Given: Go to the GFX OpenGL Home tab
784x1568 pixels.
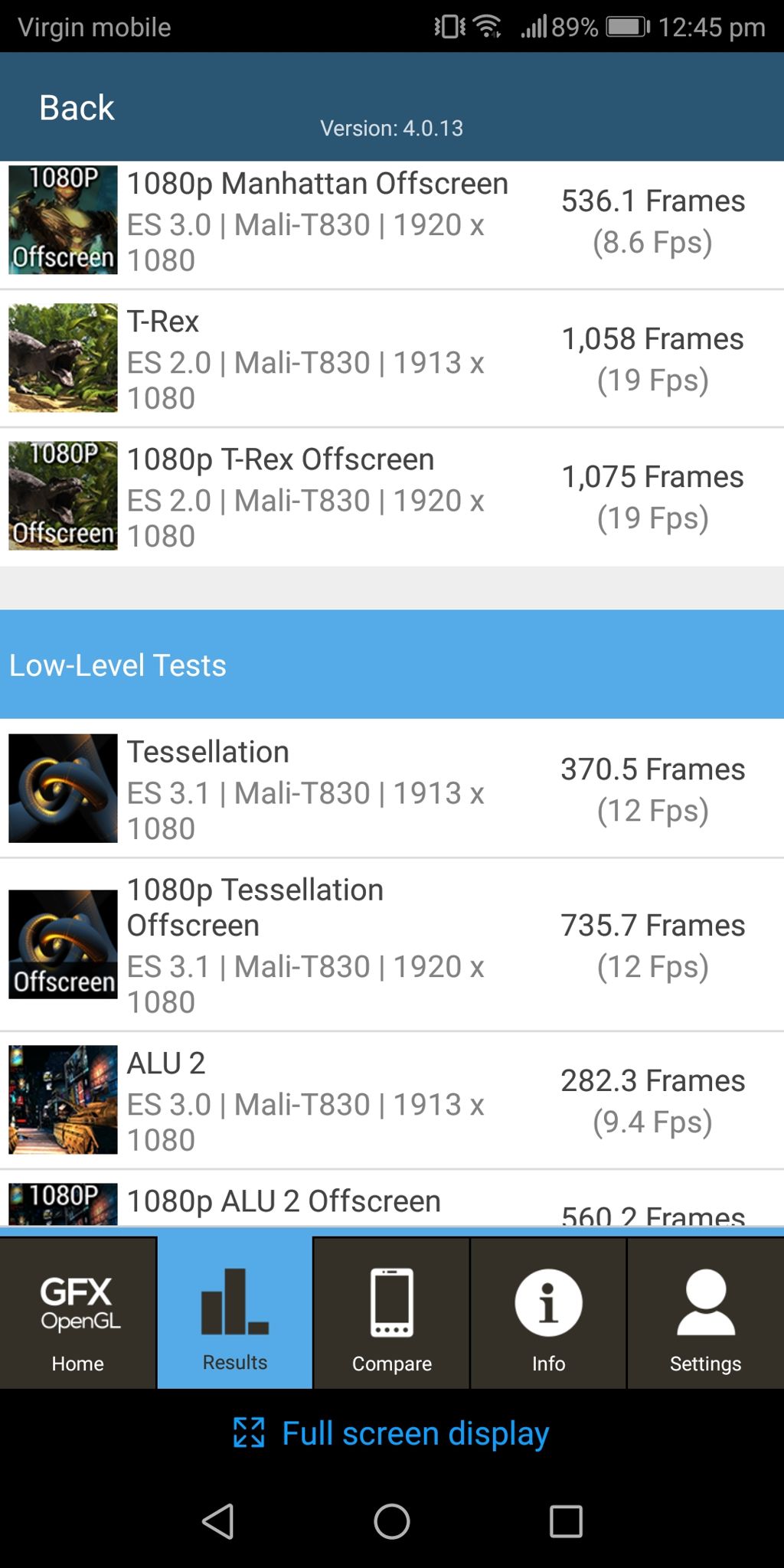Looking at the screenshot, I should pyautogui.click(x=78, y=1313).
